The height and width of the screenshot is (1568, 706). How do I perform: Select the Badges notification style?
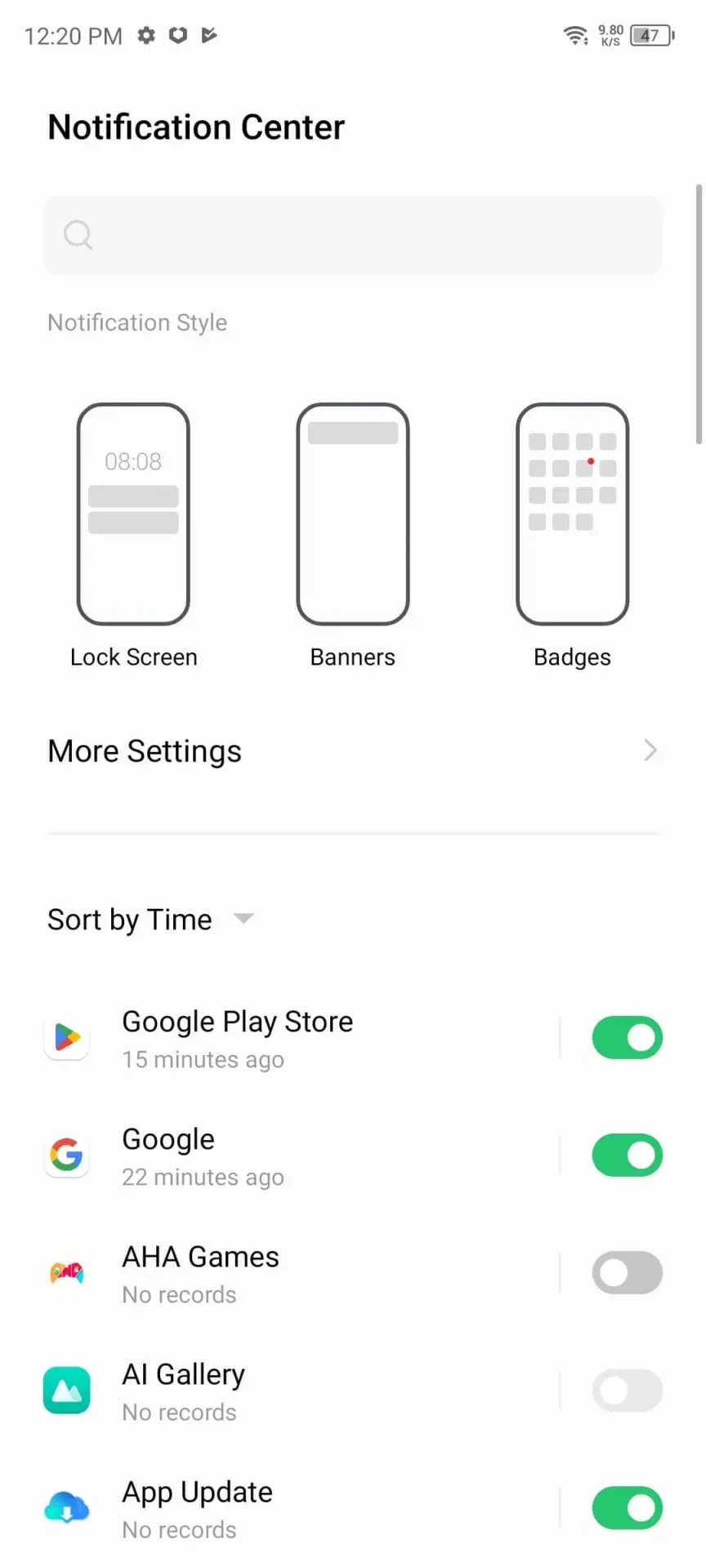click(572, 514)
